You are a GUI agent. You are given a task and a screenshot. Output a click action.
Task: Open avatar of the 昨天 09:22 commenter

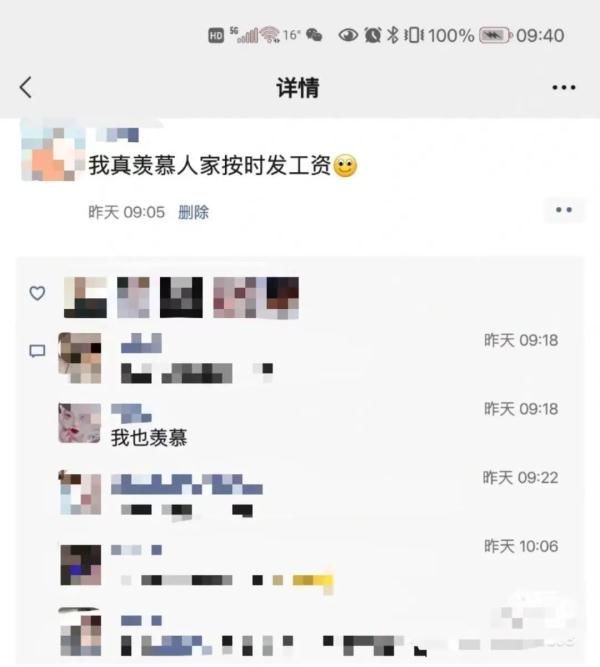[x=80, y=493]
